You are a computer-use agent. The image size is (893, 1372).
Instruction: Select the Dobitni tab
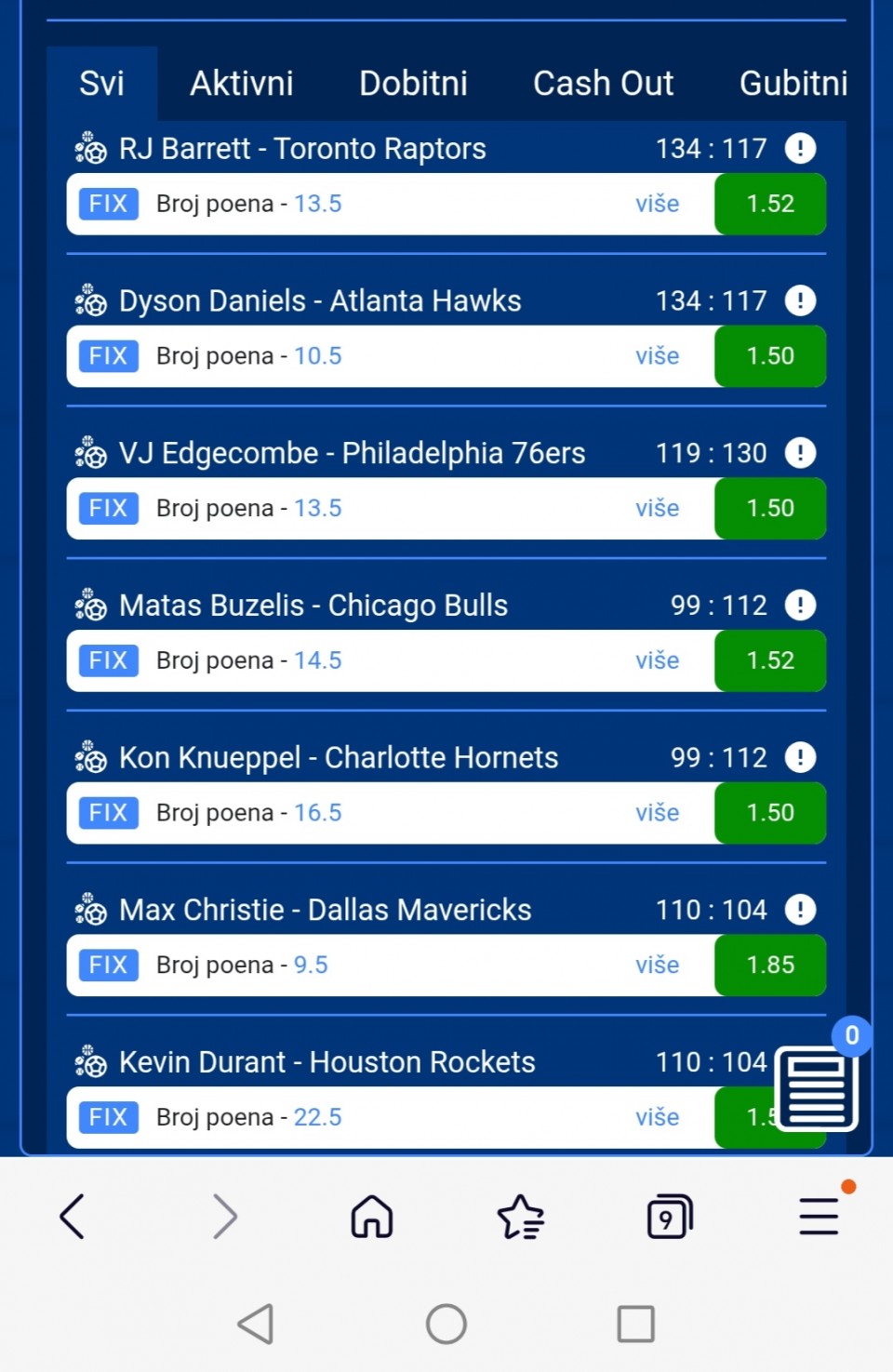click(413, 84)
